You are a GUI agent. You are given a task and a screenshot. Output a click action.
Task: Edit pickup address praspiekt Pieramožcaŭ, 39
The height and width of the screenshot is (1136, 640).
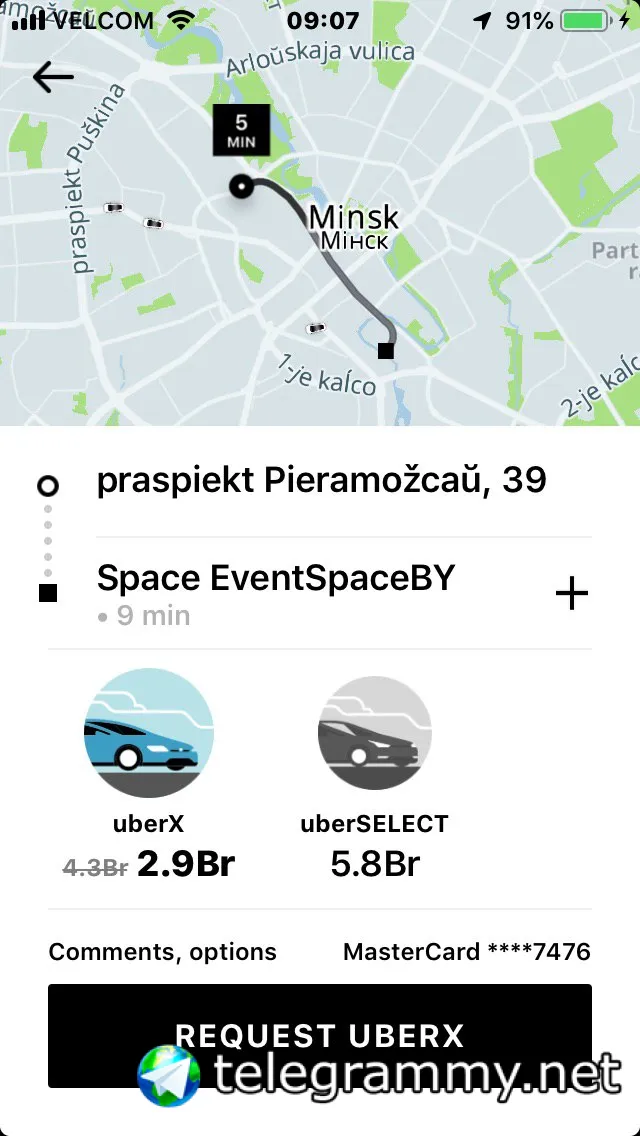click(x=321, y=481)
